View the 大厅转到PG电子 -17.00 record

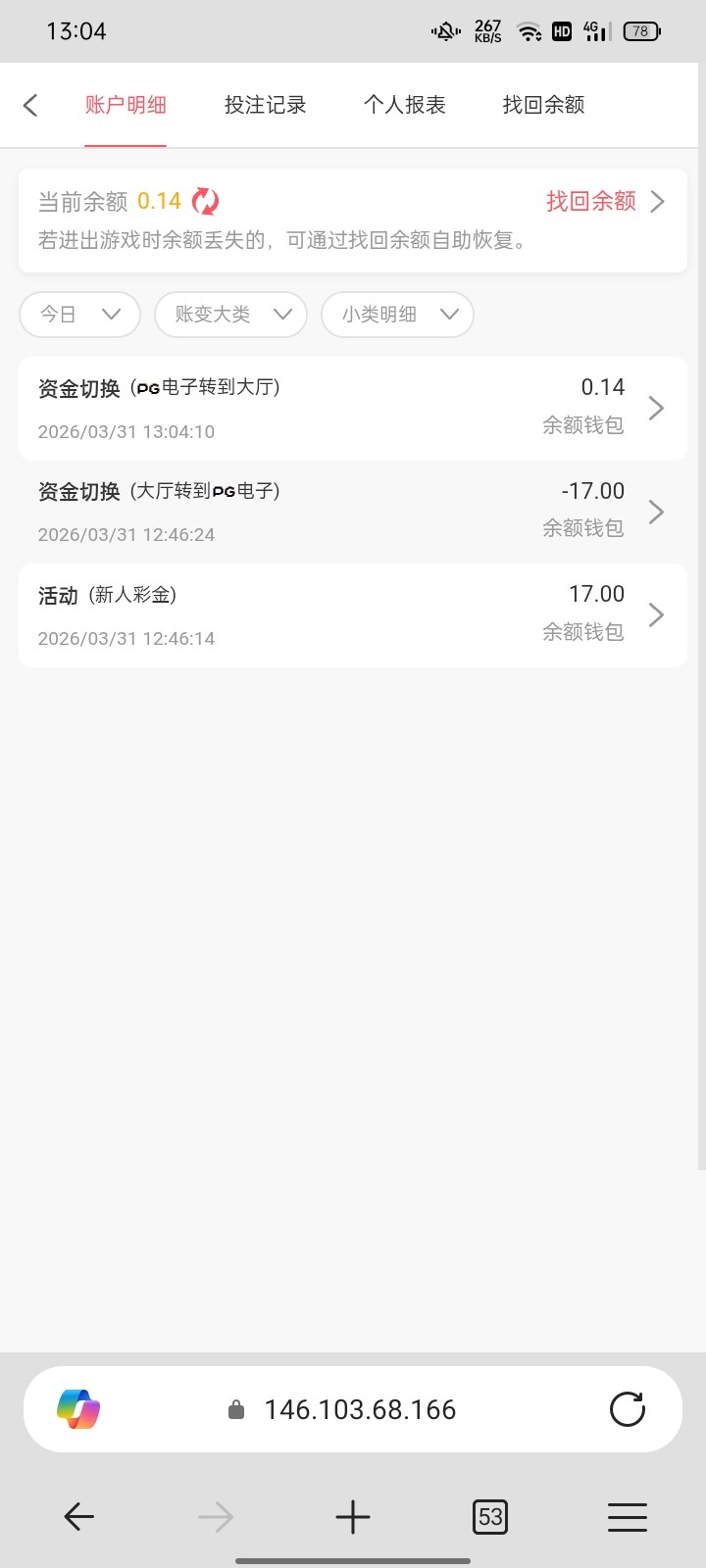point(352,512)
